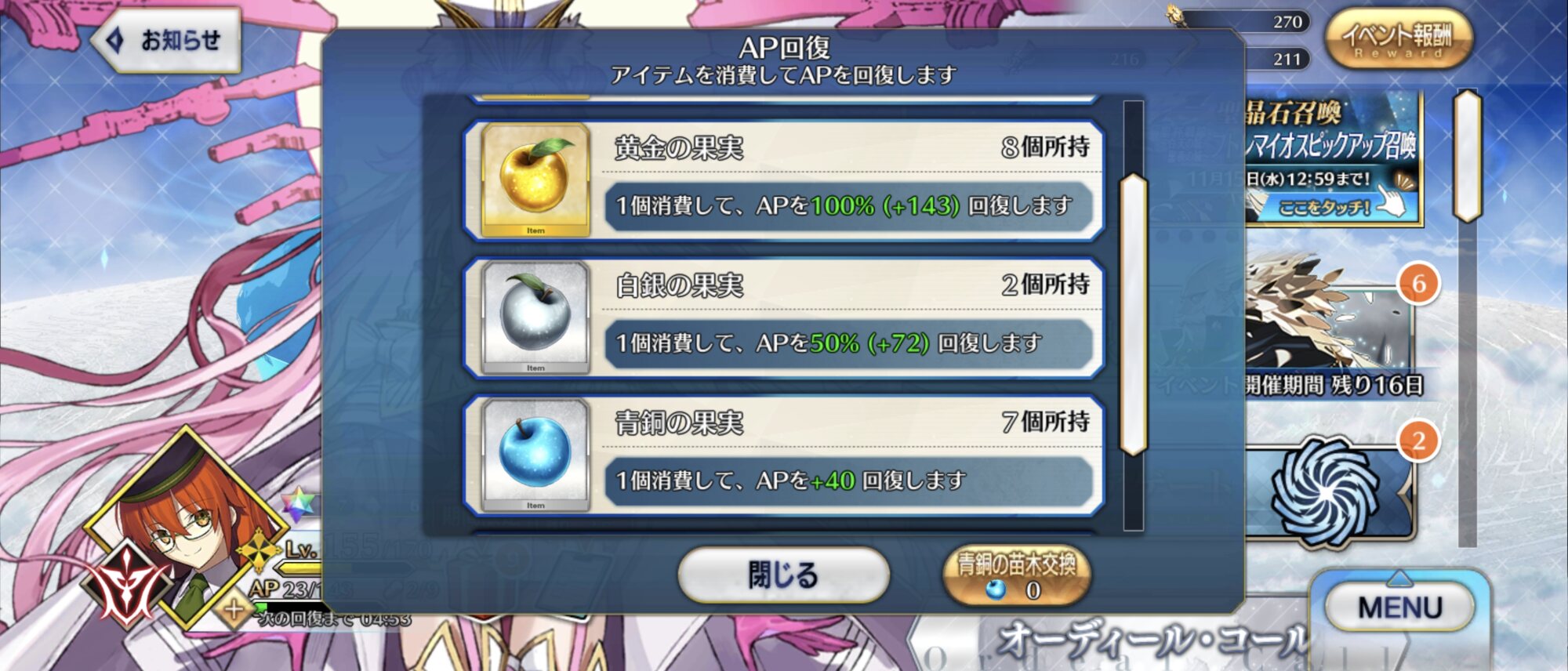This screenshot has width=1568, height=671.
Task: Choose the 青銅の果実 to recover 40 AP
Action: [x=784, y=455]
